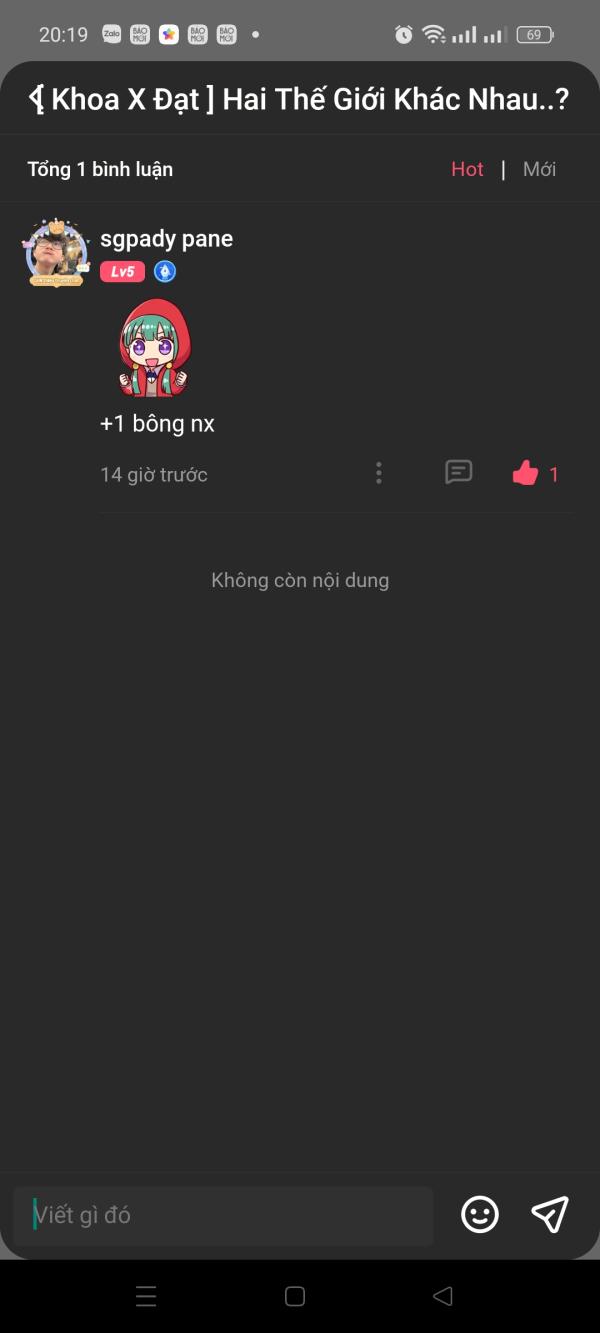The width and height of the screenshot is (600, 1333).
Task: Open the emoji picker
Action: [480, 1214]
